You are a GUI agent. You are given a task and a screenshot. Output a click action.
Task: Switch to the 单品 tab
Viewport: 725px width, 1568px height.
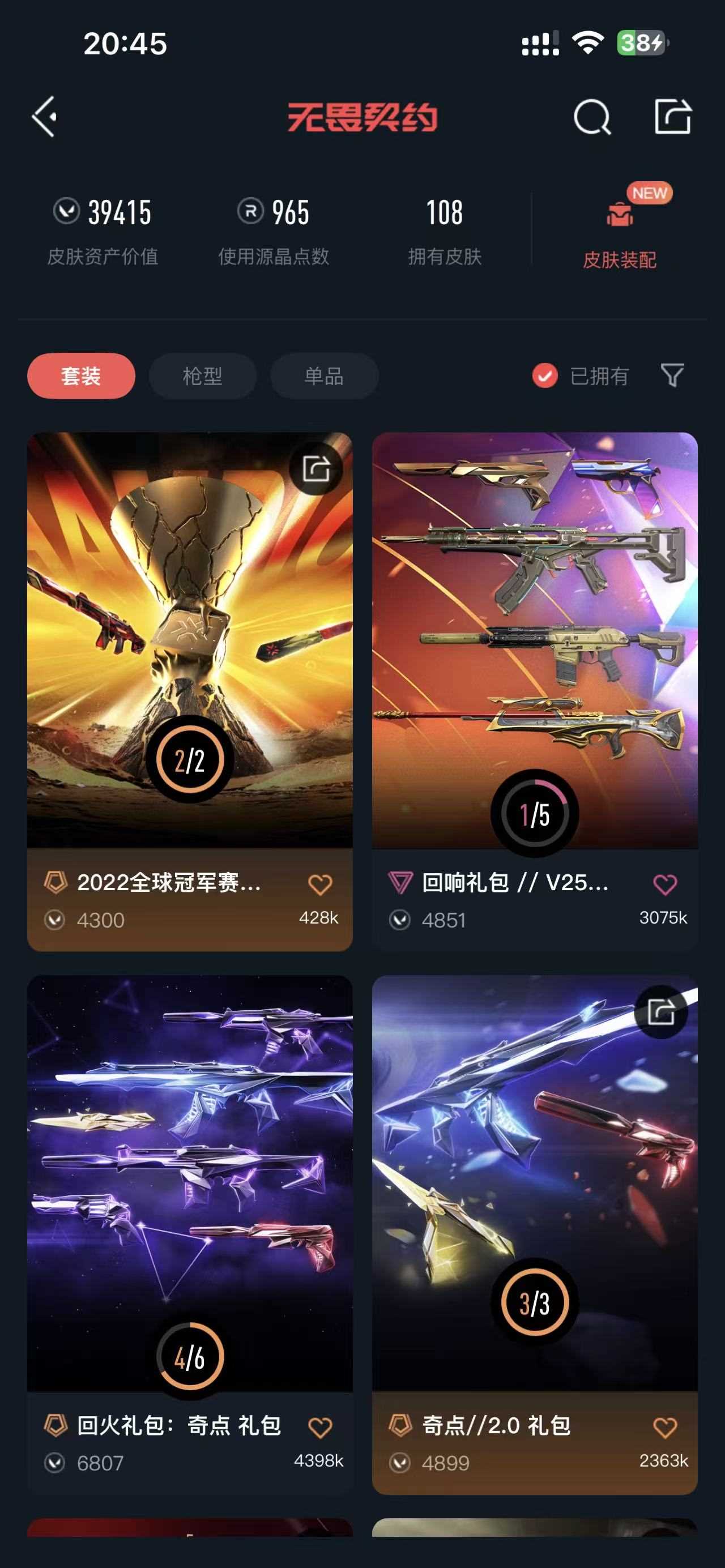coord(324,376)
